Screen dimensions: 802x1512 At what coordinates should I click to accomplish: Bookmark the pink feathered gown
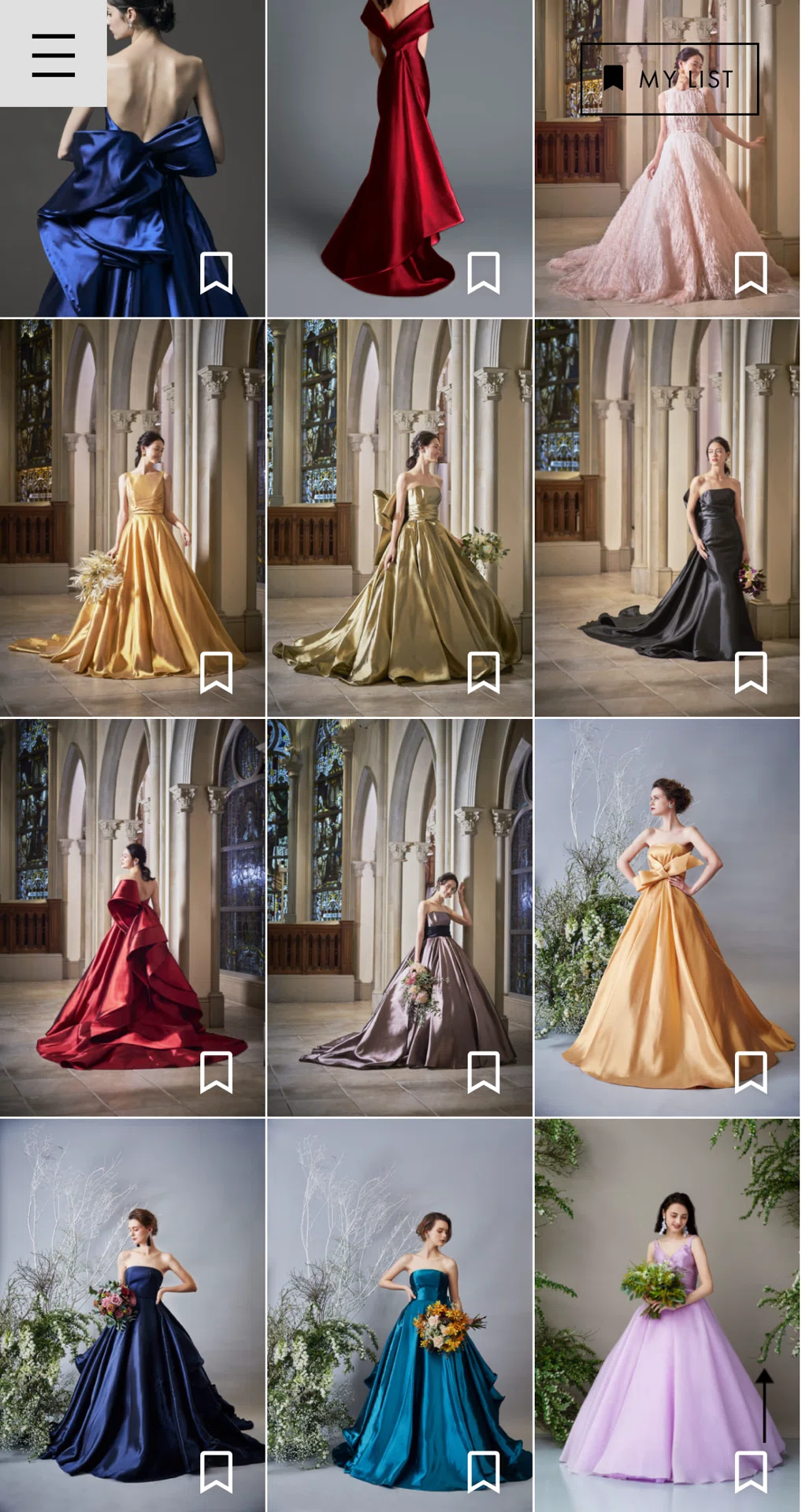tap(751, 272)
